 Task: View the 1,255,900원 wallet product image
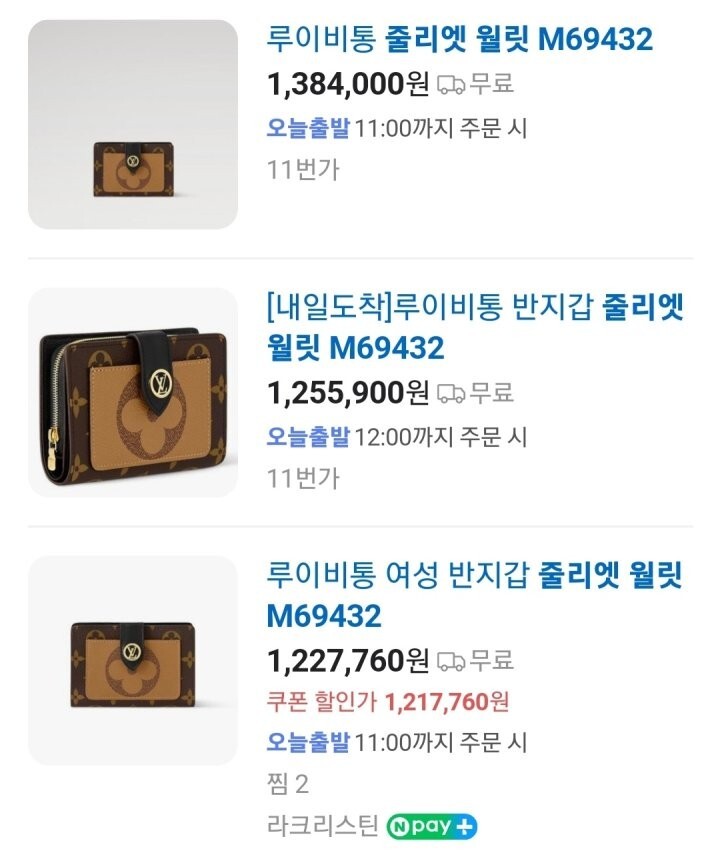click(133, 392)
